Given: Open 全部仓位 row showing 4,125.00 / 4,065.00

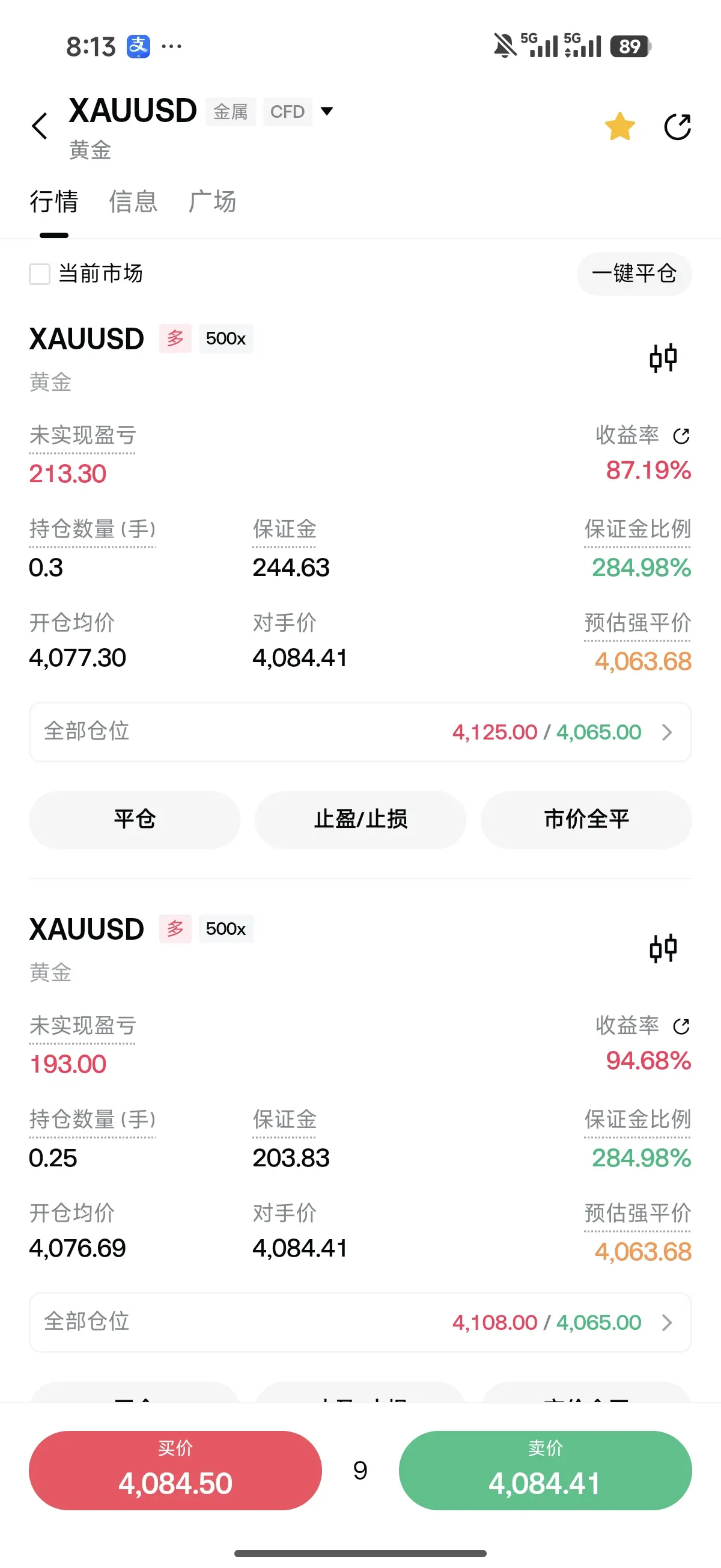Looking at the screenshot, I should click(x=360, y=732).
